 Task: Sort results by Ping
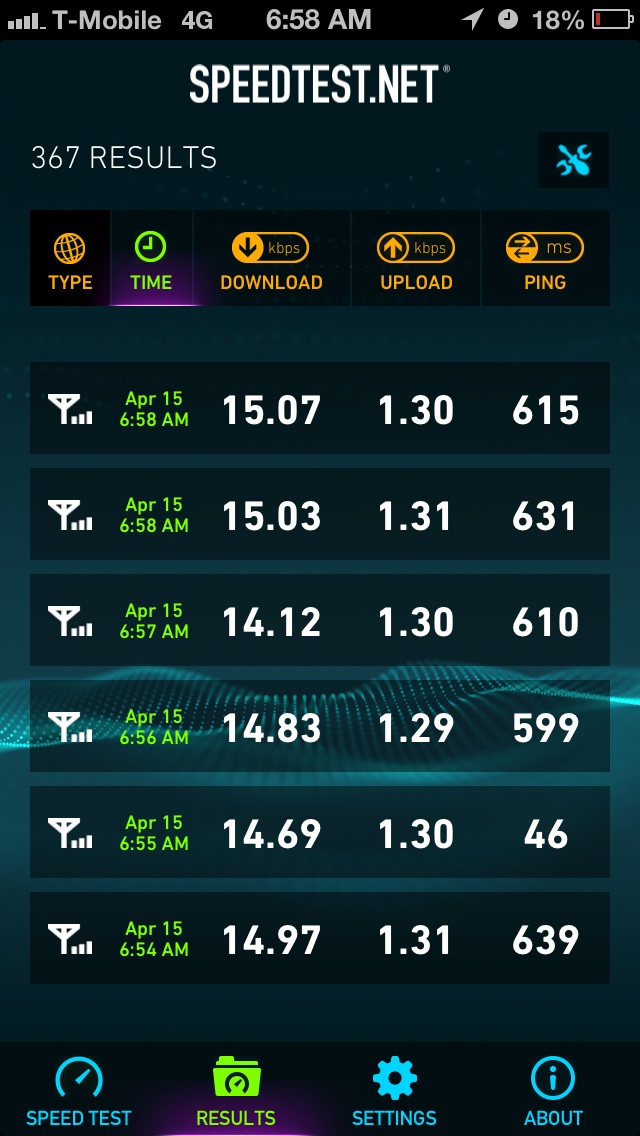click(545, 258)
